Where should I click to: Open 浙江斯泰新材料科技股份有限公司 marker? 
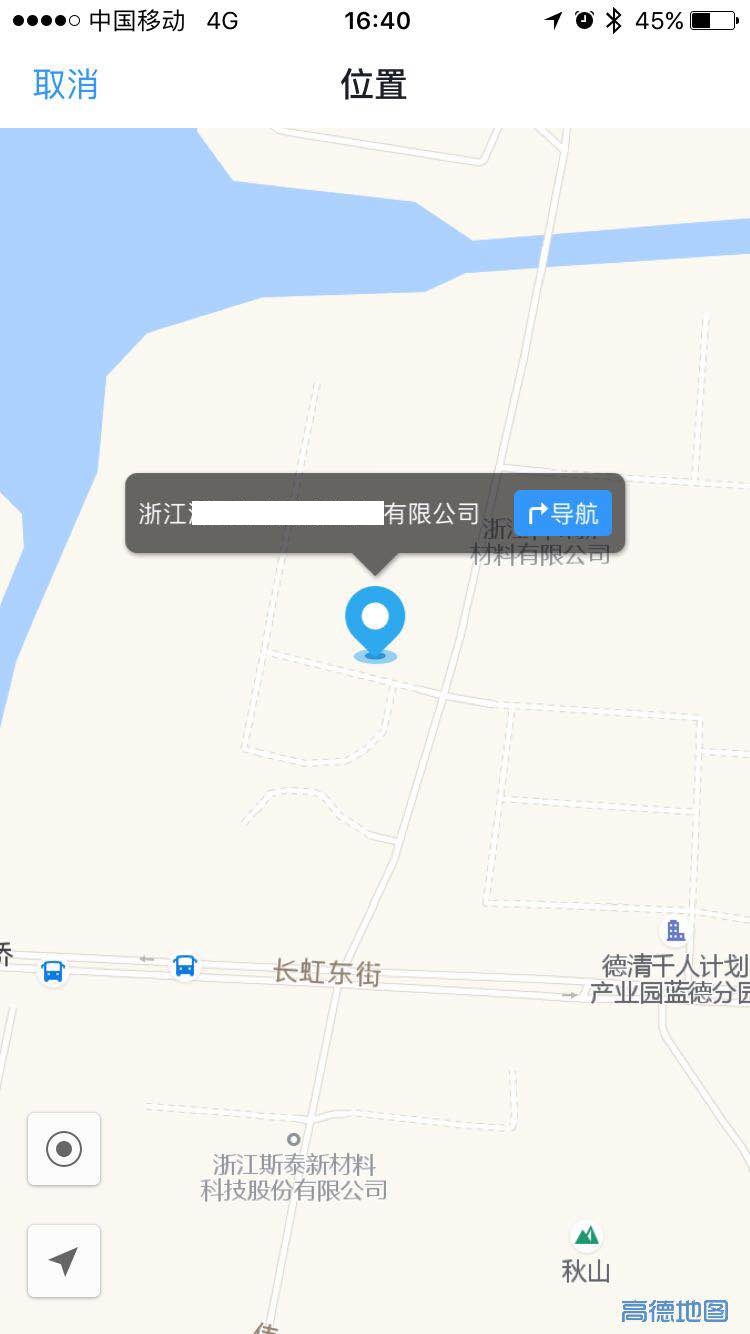tap(293, 1139)
